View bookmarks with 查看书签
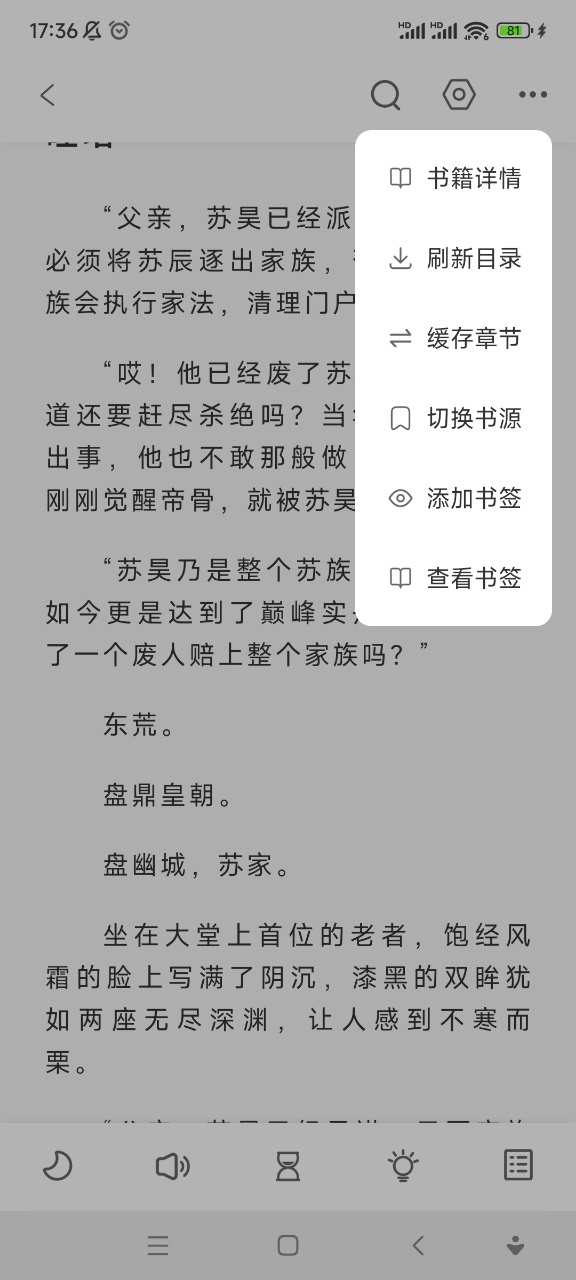Viewport: 576px width, 1280px height. [453, 578]
